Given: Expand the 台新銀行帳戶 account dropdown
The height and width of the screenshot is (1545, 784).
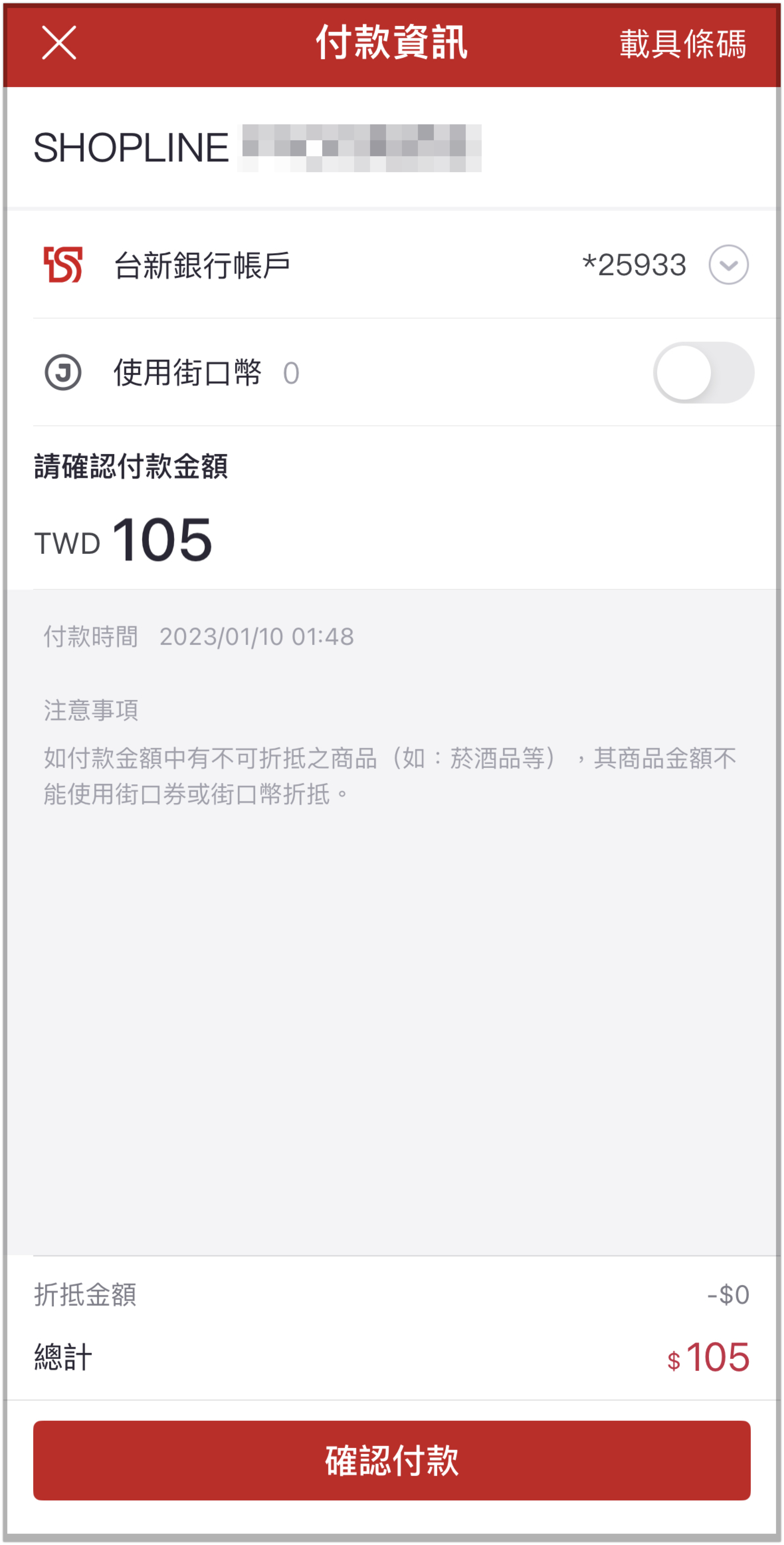Looking at the screenshot, I should [728, 265].
